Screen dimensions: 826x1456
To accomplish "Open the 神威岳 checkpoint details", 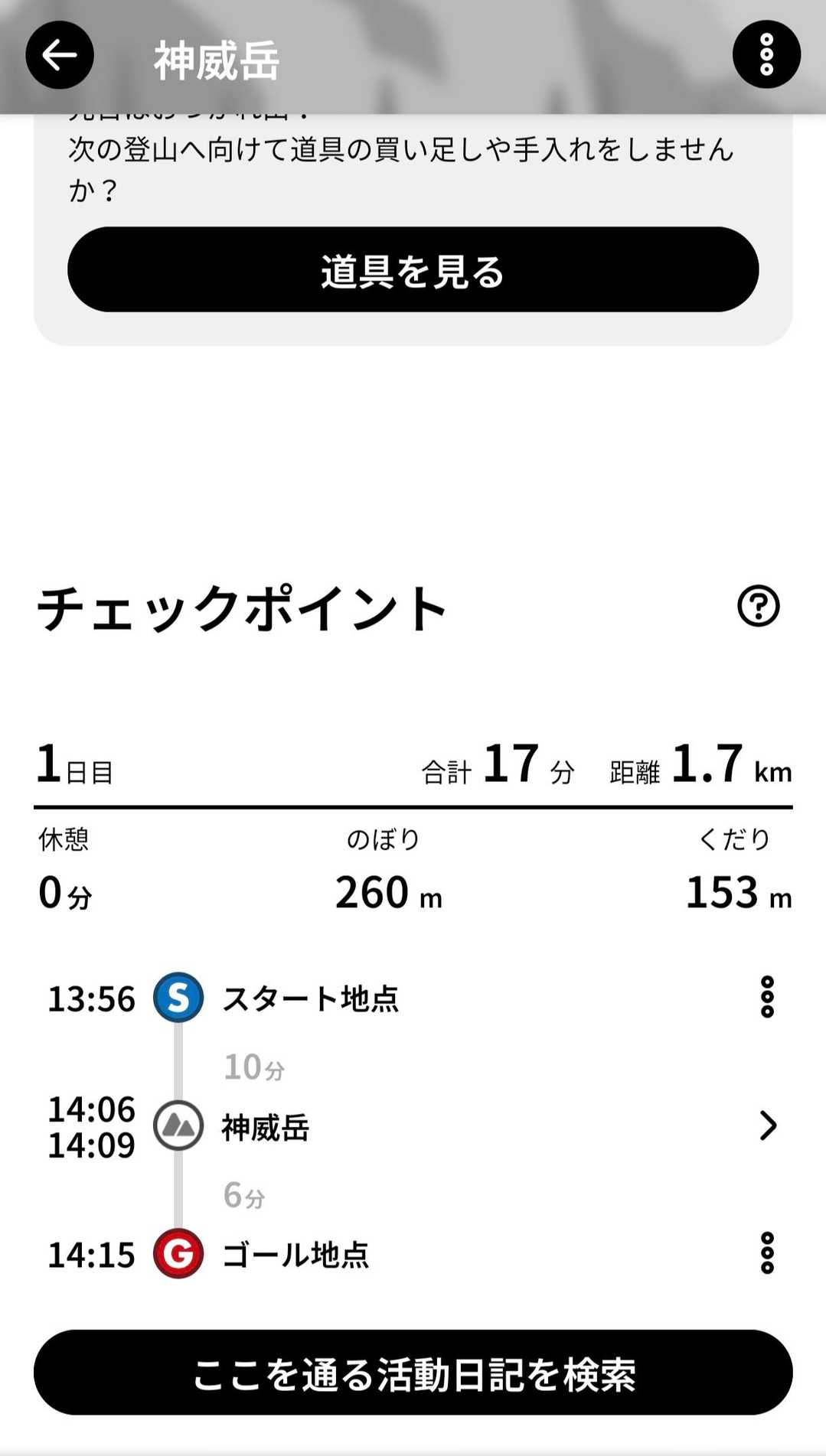I will (x=767, y=1125).
